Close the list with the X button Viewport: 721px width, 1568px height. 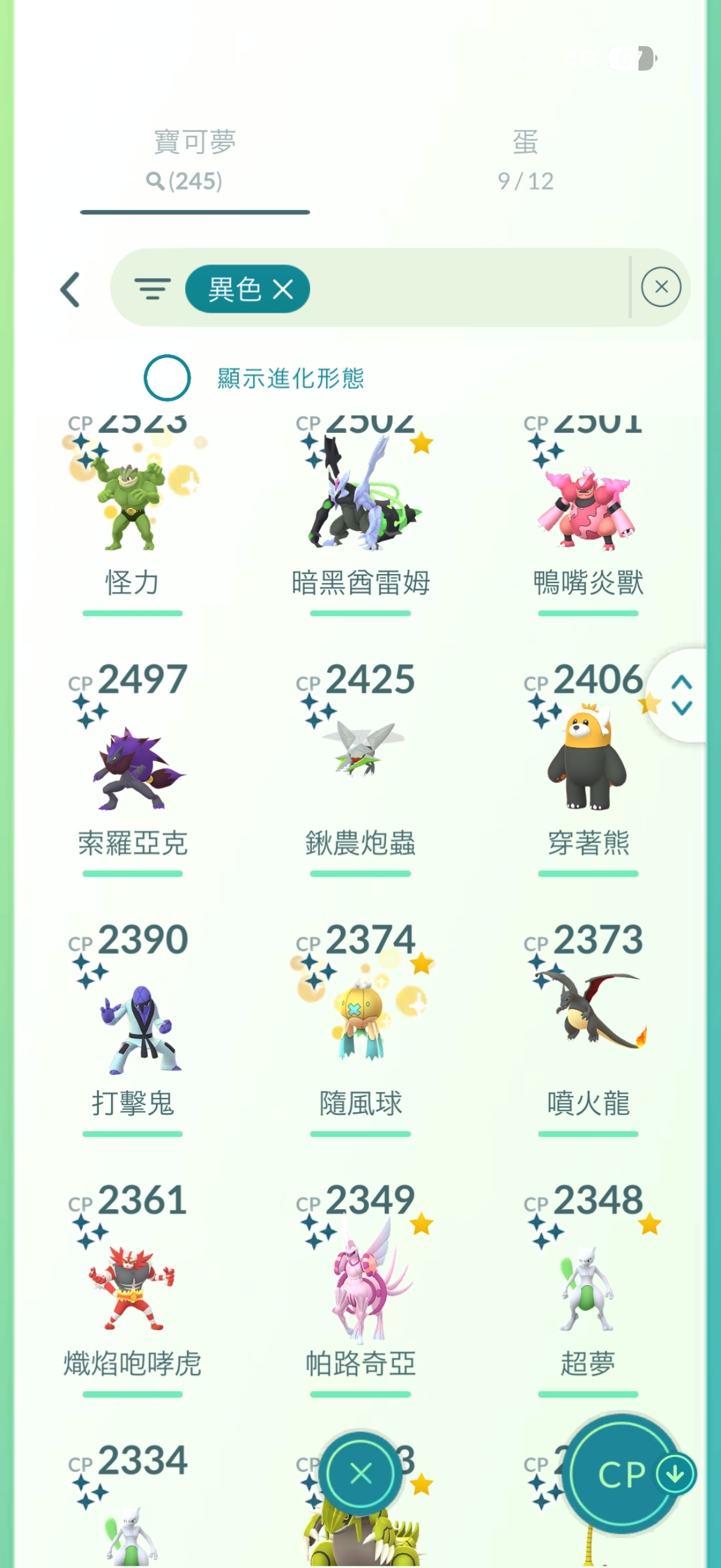[x=361, y=1474]
